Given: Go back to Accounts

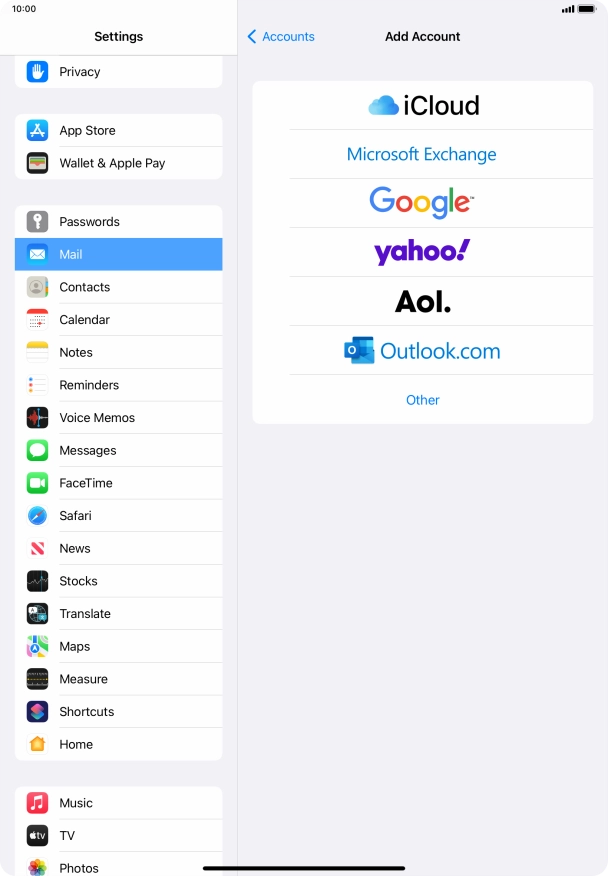Looking at the screenshot, I should [x=281, y=37].
